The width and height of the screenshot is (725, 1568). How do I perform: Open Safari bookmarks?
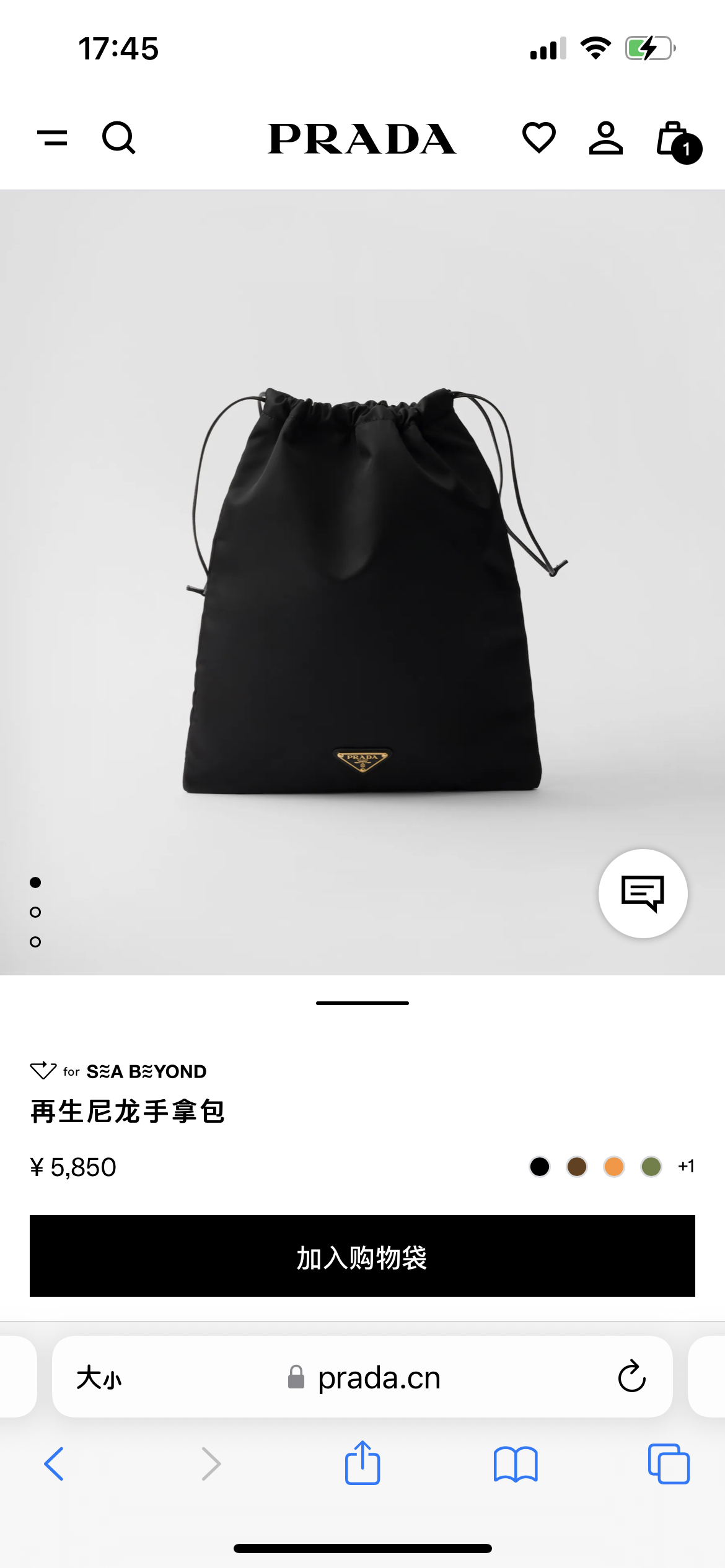(516, 1464)
